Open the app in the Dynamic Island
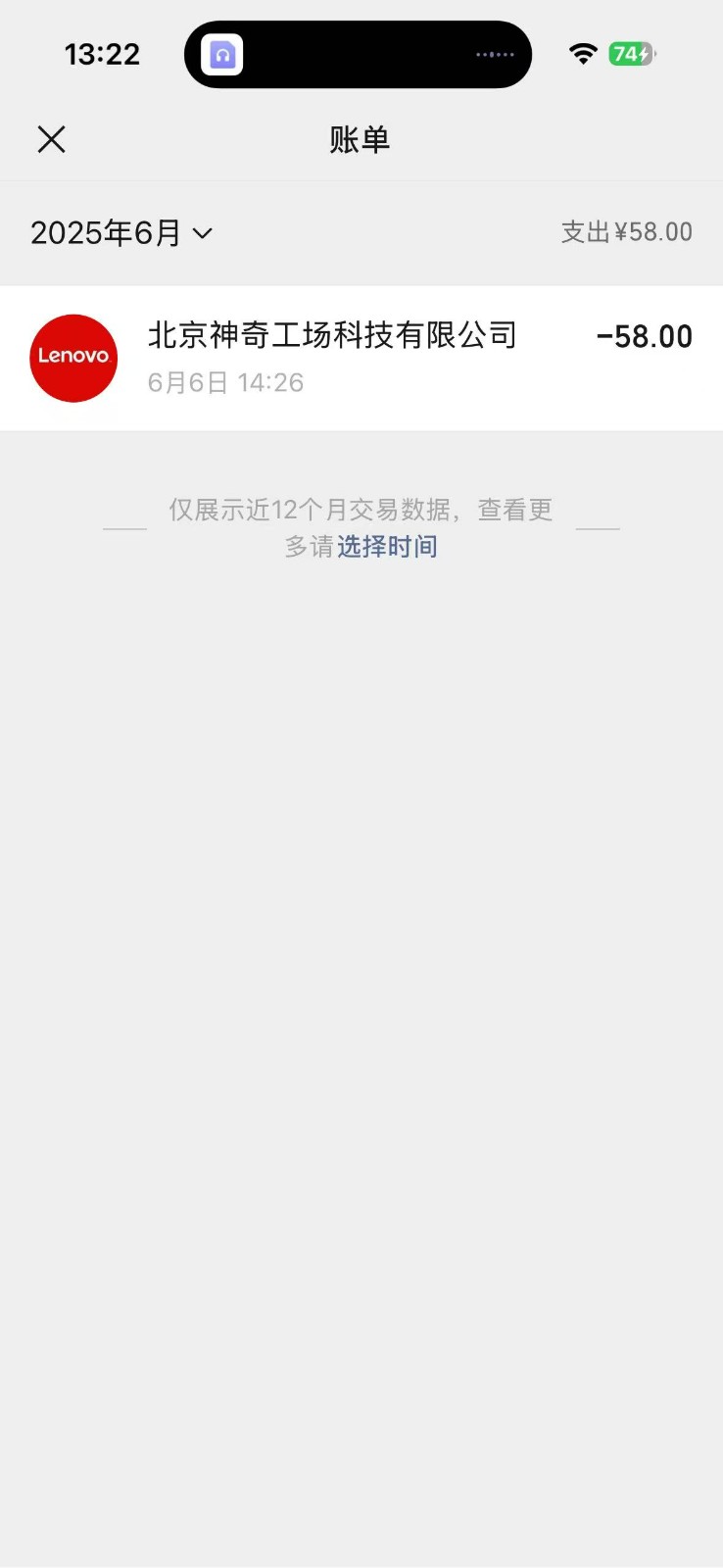Viewport: 723px width, 1568px height. [x=222, y=55]
